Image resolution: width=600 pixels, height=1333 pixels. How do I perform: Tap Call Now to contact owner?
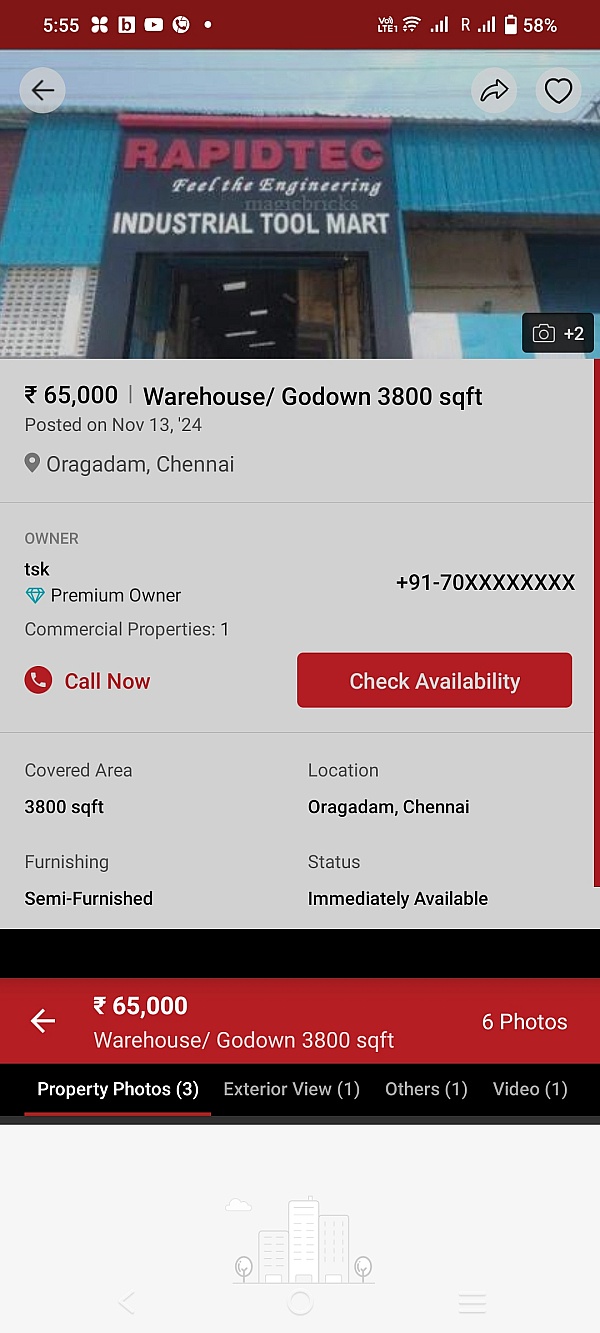(88, 681)
